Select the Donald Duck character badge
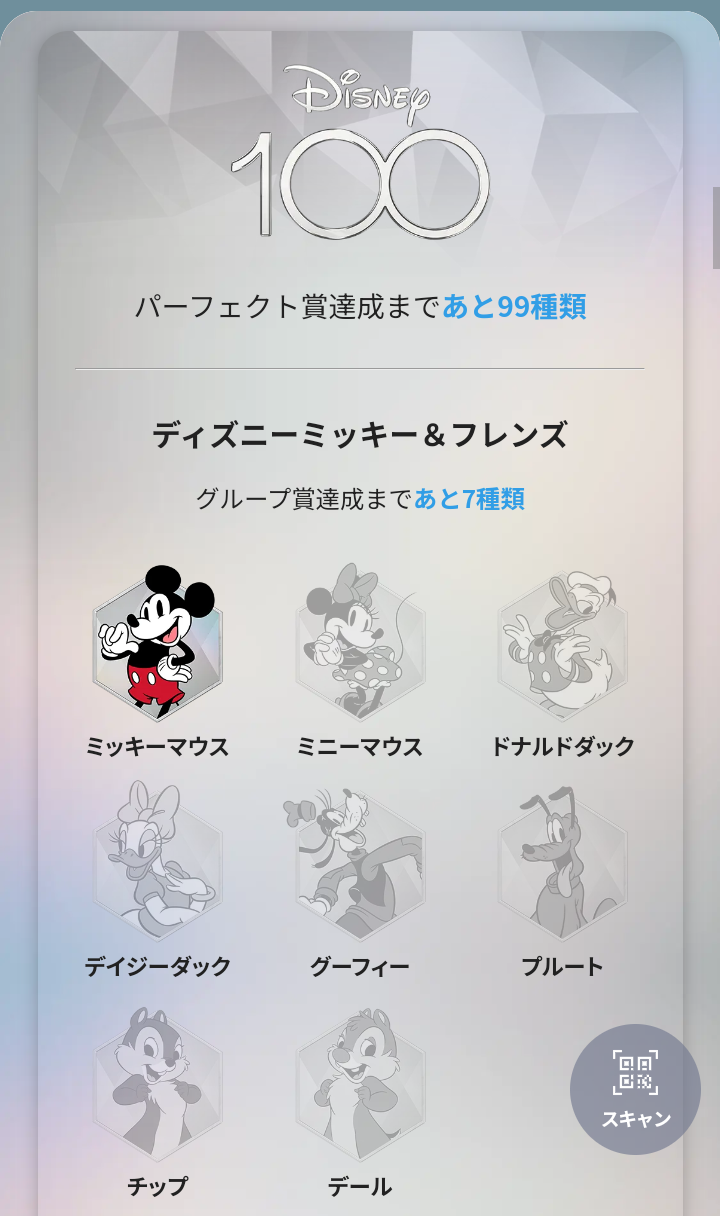Viewport: 720px width, 1216px height. point(560,645)
